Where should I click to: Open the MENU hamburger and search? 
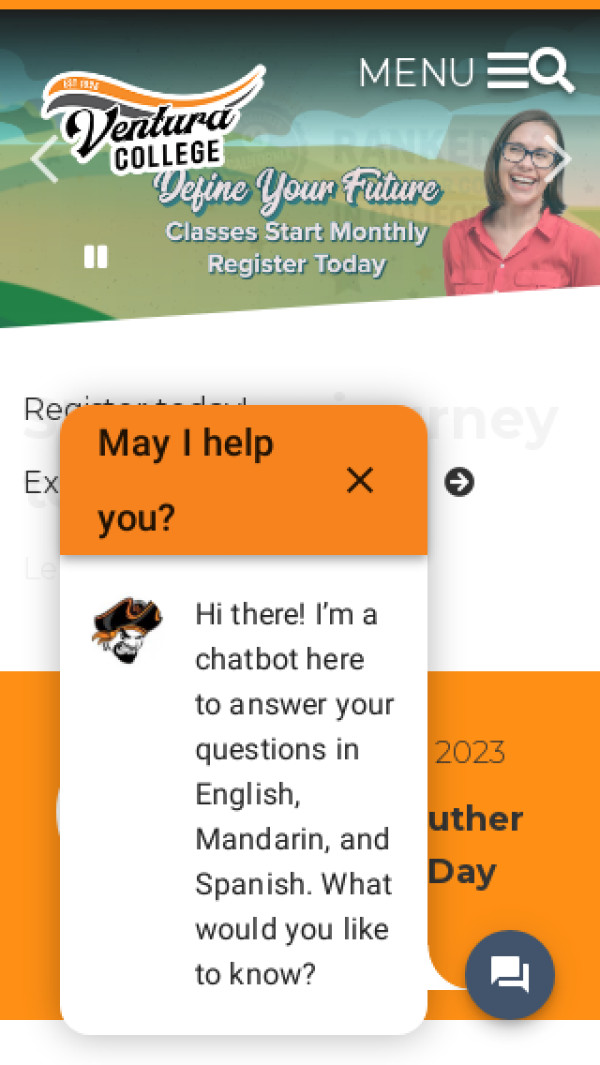466,72
